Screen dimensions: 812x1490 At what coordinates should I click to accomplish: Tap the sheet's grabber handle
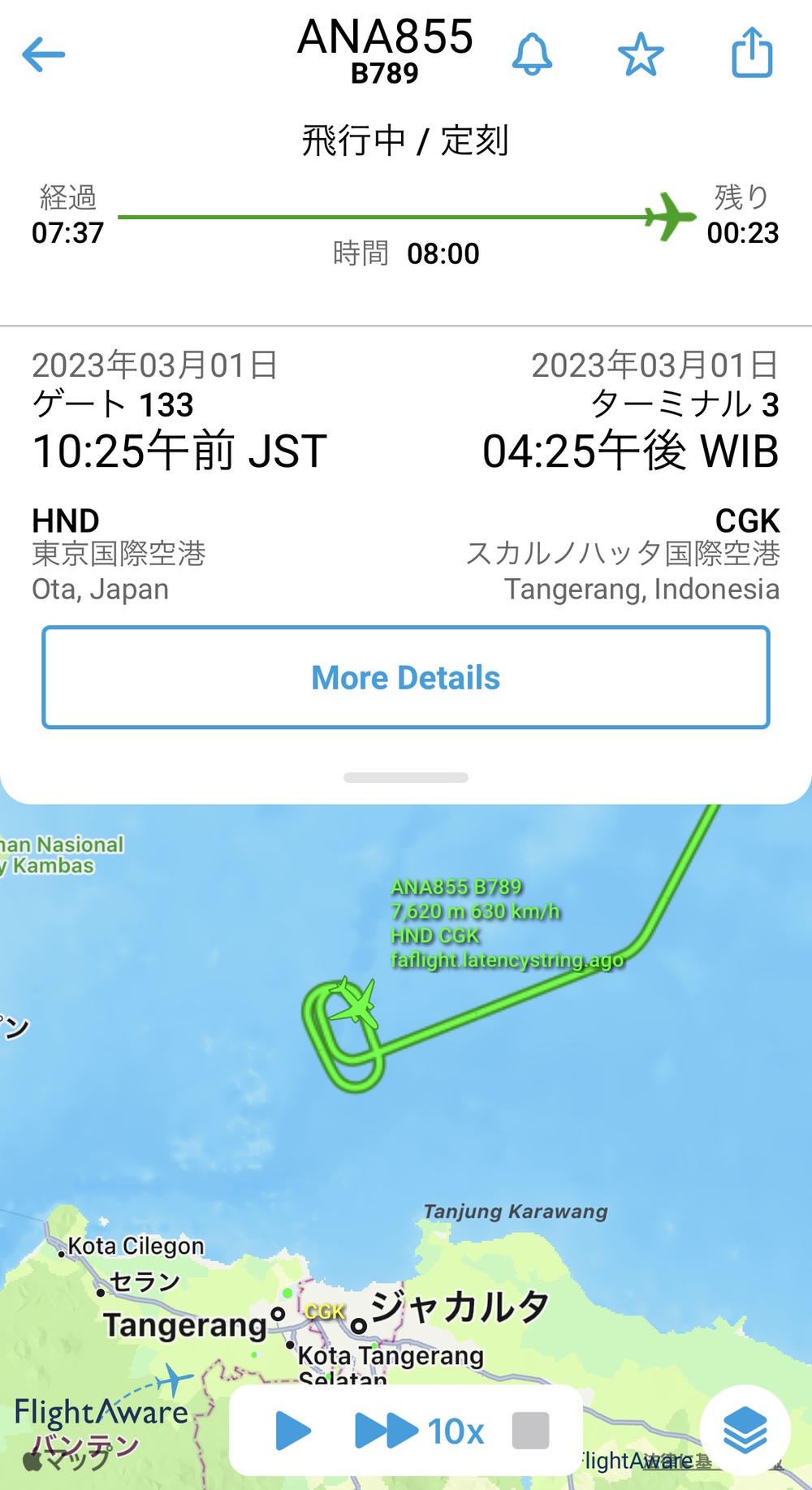(x=406, y=777)
